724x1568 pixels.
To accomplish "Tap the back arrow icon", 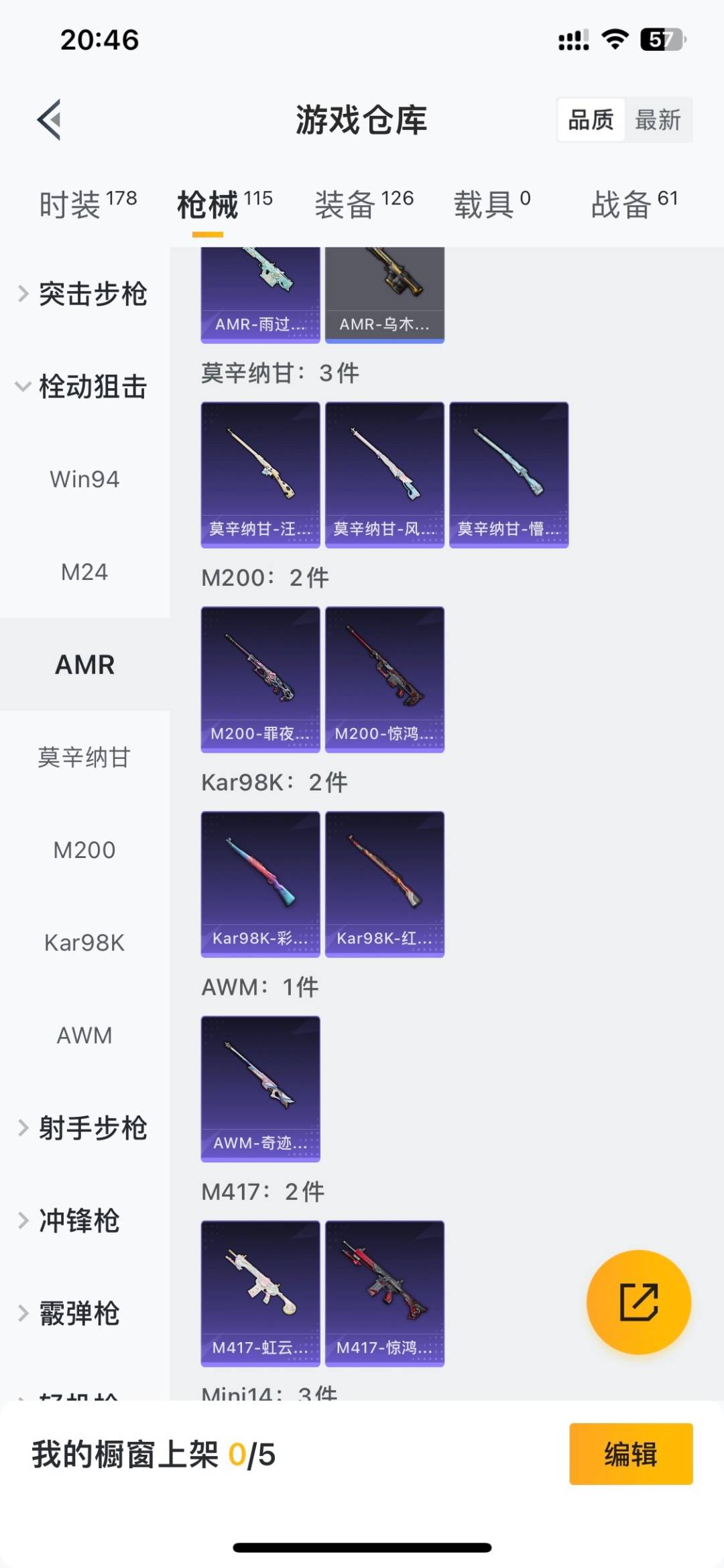I will point(47,121).
